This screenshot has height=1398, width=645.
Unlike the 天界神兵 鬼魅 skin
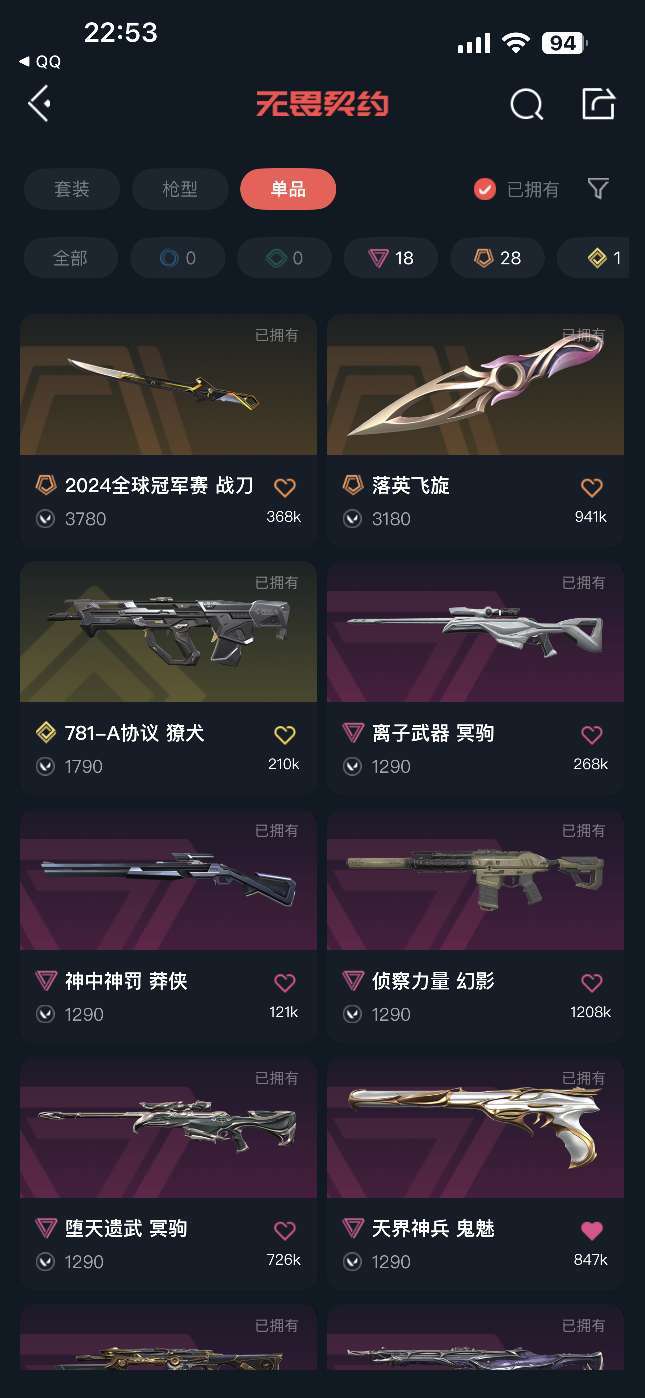[x=592, y=1230]
